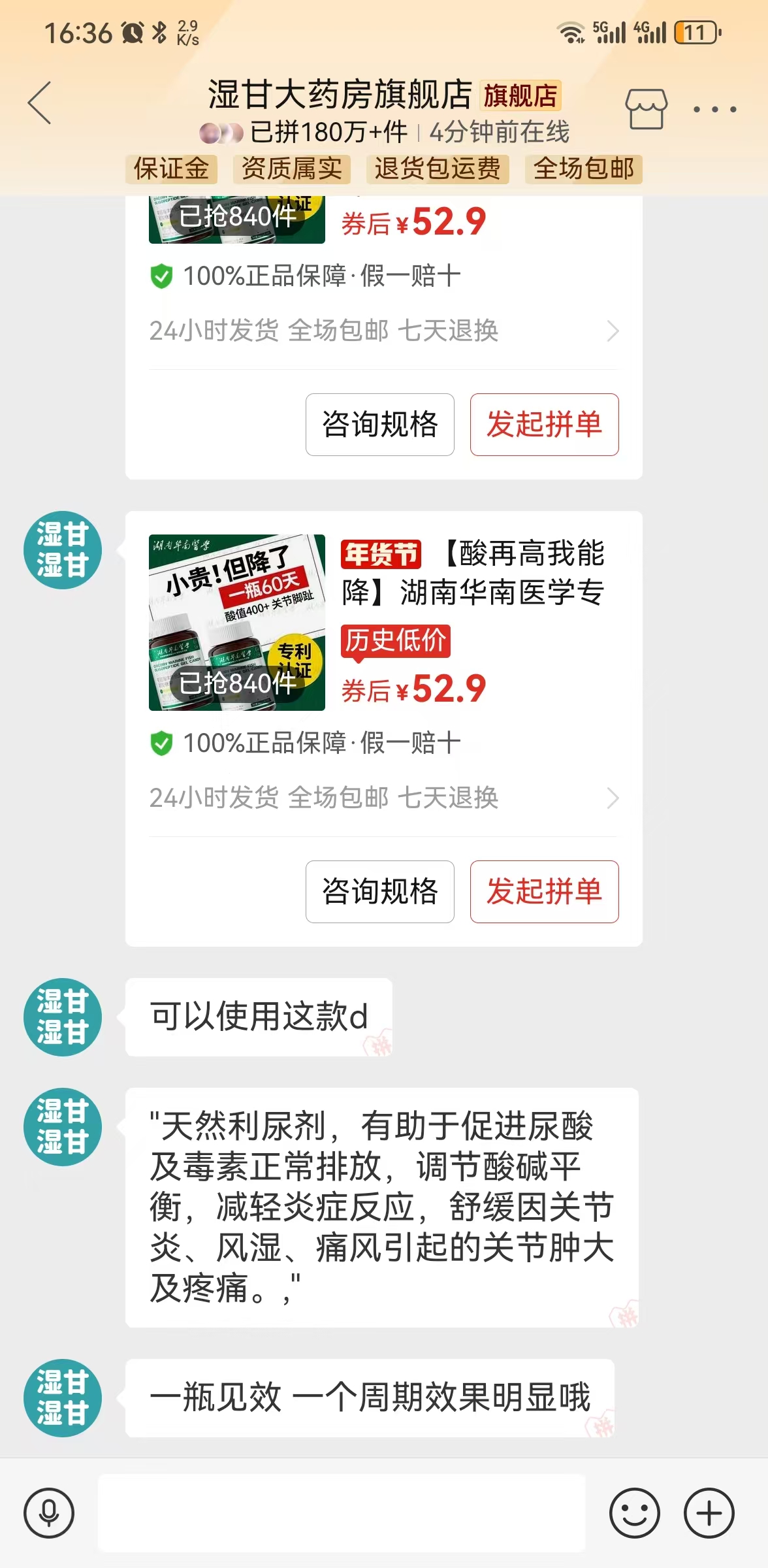View the 退货包运费 guarantee tag

[437, 169]
